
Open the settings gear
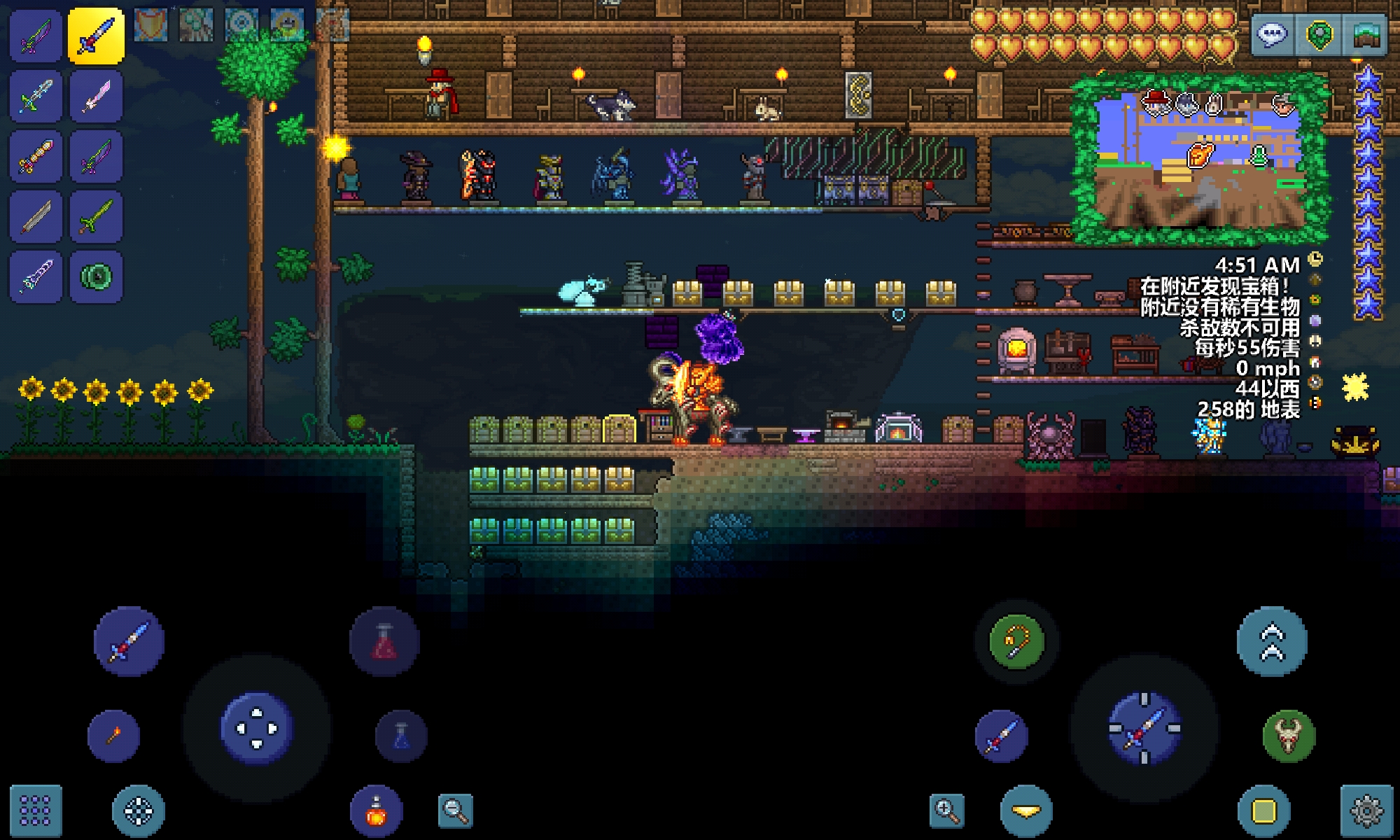pyautogui.click(x=1366, y=810)
